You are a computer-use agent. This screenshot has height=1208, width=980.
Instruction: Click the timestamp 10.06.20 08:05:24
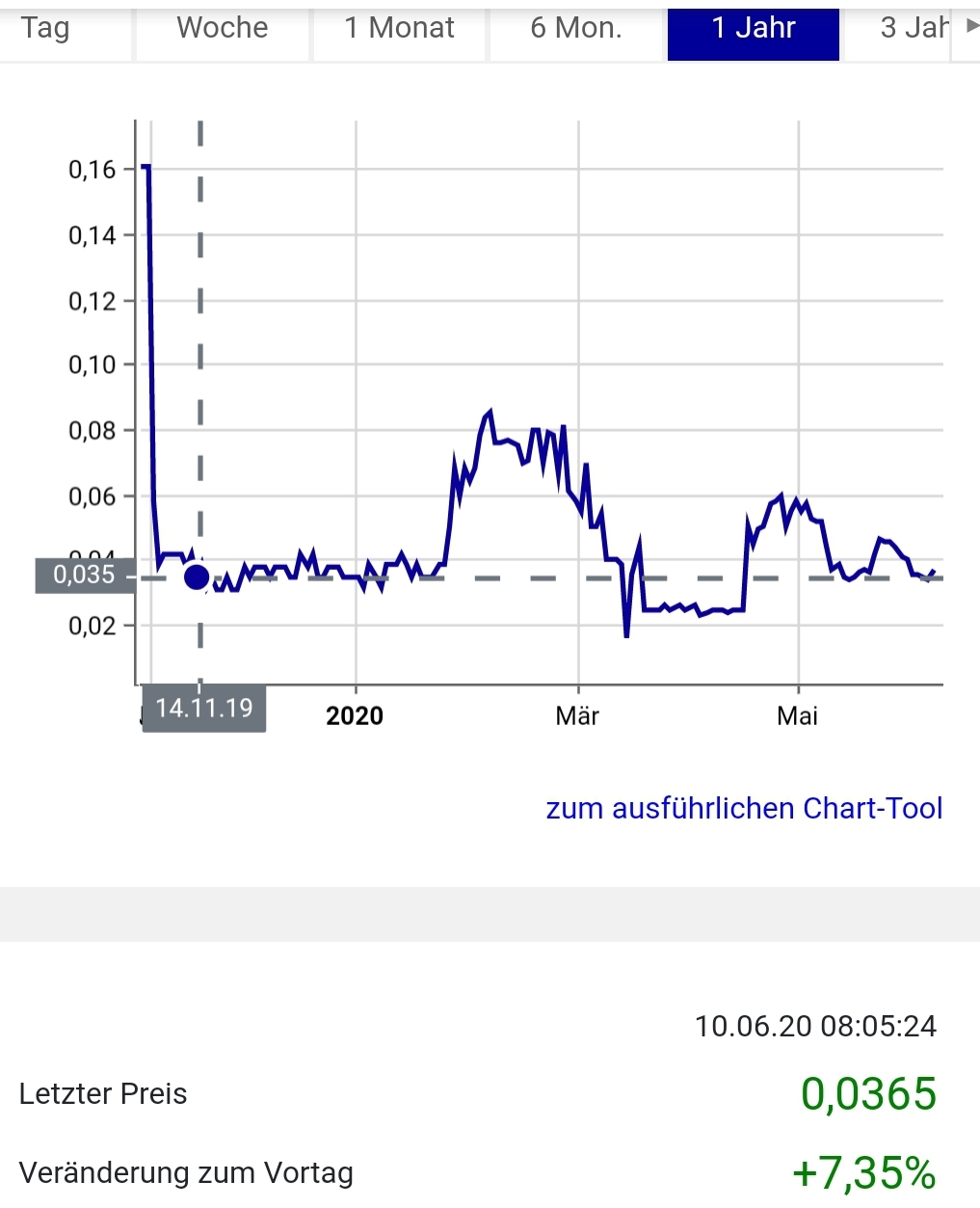[x=815, y=1026]
